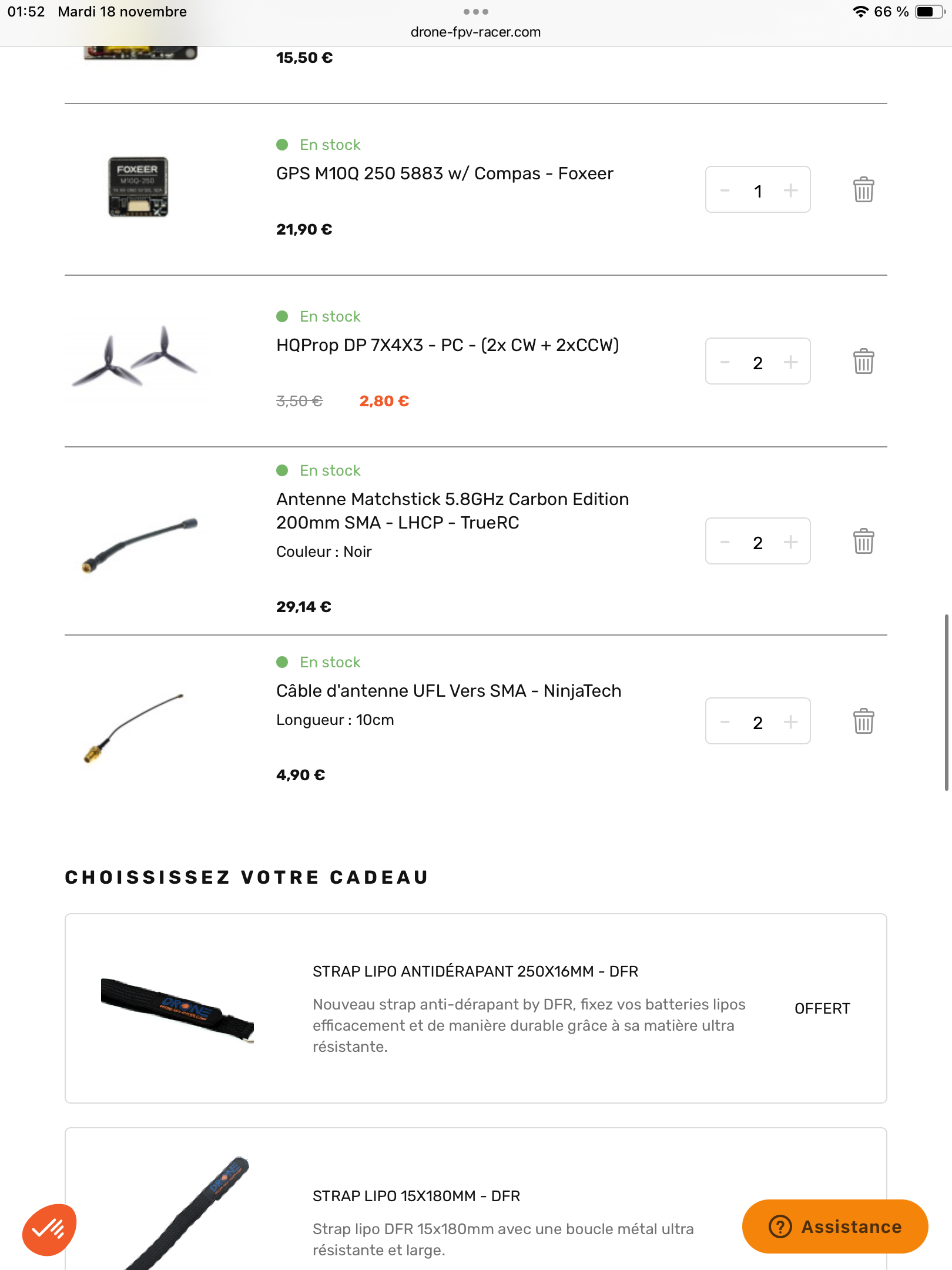Viewport: 952px width, 1270px height.
Task: Increase quantity of GPS M10Q Foxeer
Action: click(790, 190)
